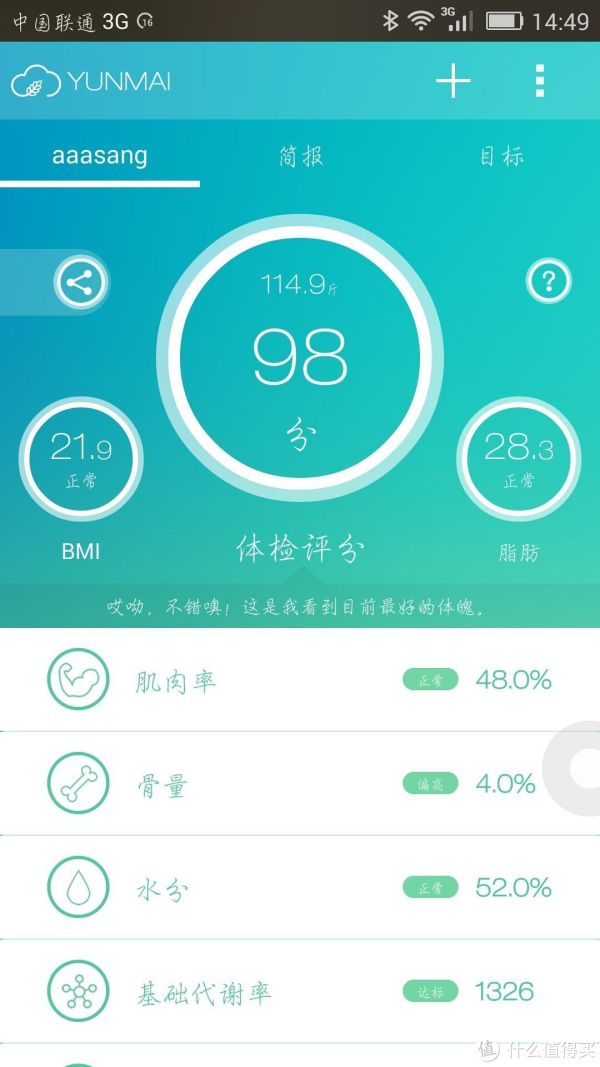The width and height of the screenshot is (600, 1067).
Task: Open the 基础代谢率 row details
Action: 300,992
